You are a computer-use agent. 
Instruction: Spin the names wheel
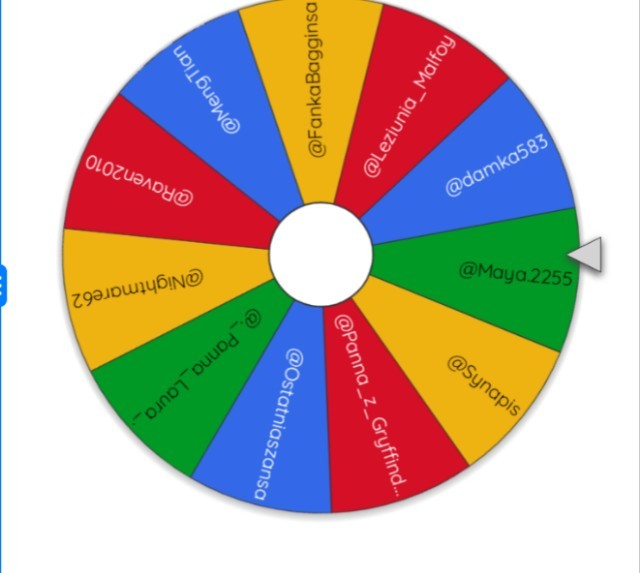point(320,254)
